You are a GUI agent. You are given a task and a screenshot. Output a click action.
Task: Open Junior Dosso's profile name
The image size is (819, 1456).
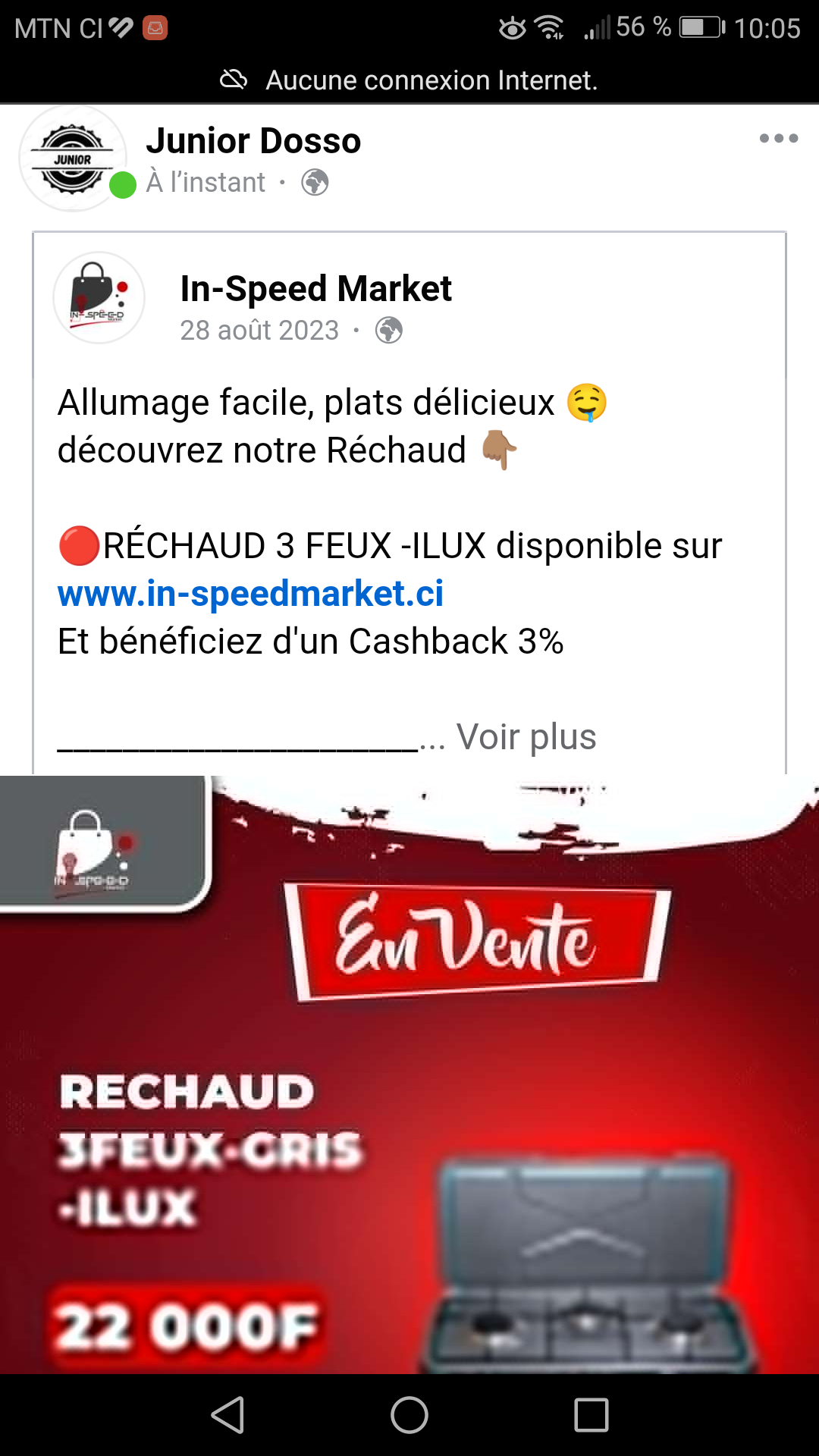pyautogui.click(x=253, y=141)
